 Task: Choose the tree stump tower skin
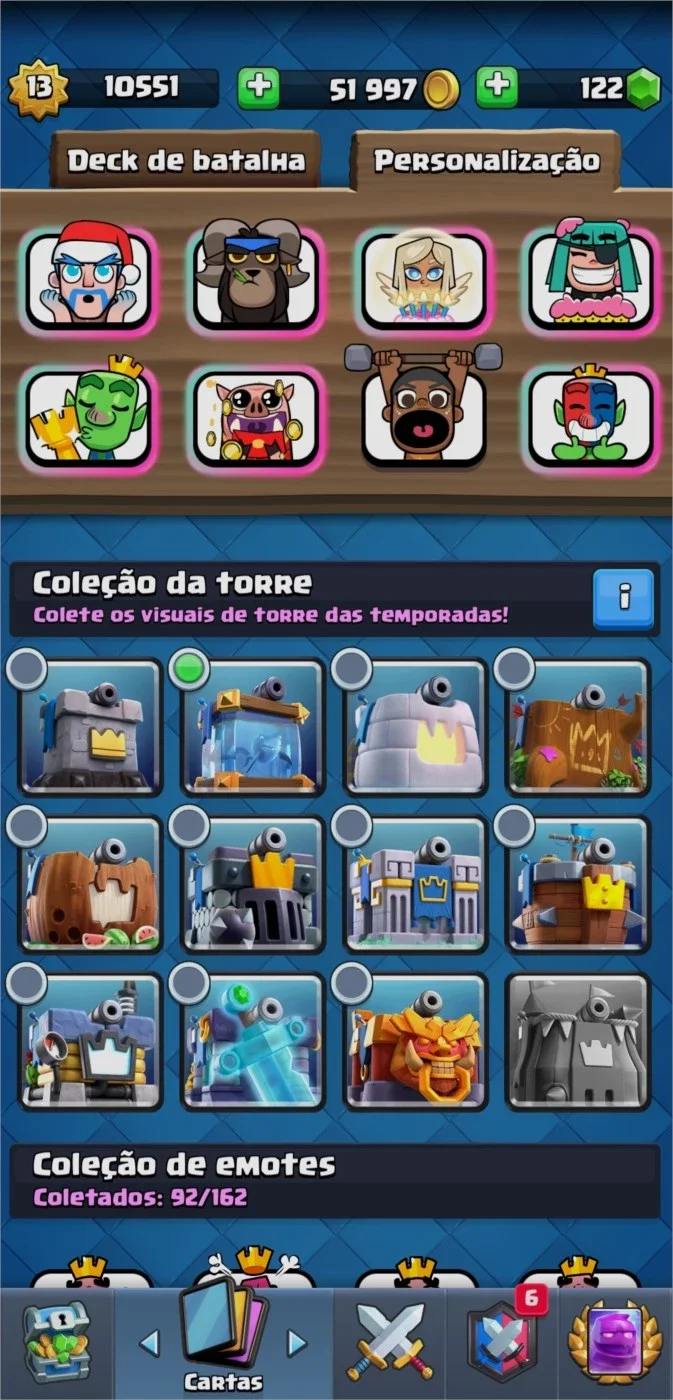point(578,727)
